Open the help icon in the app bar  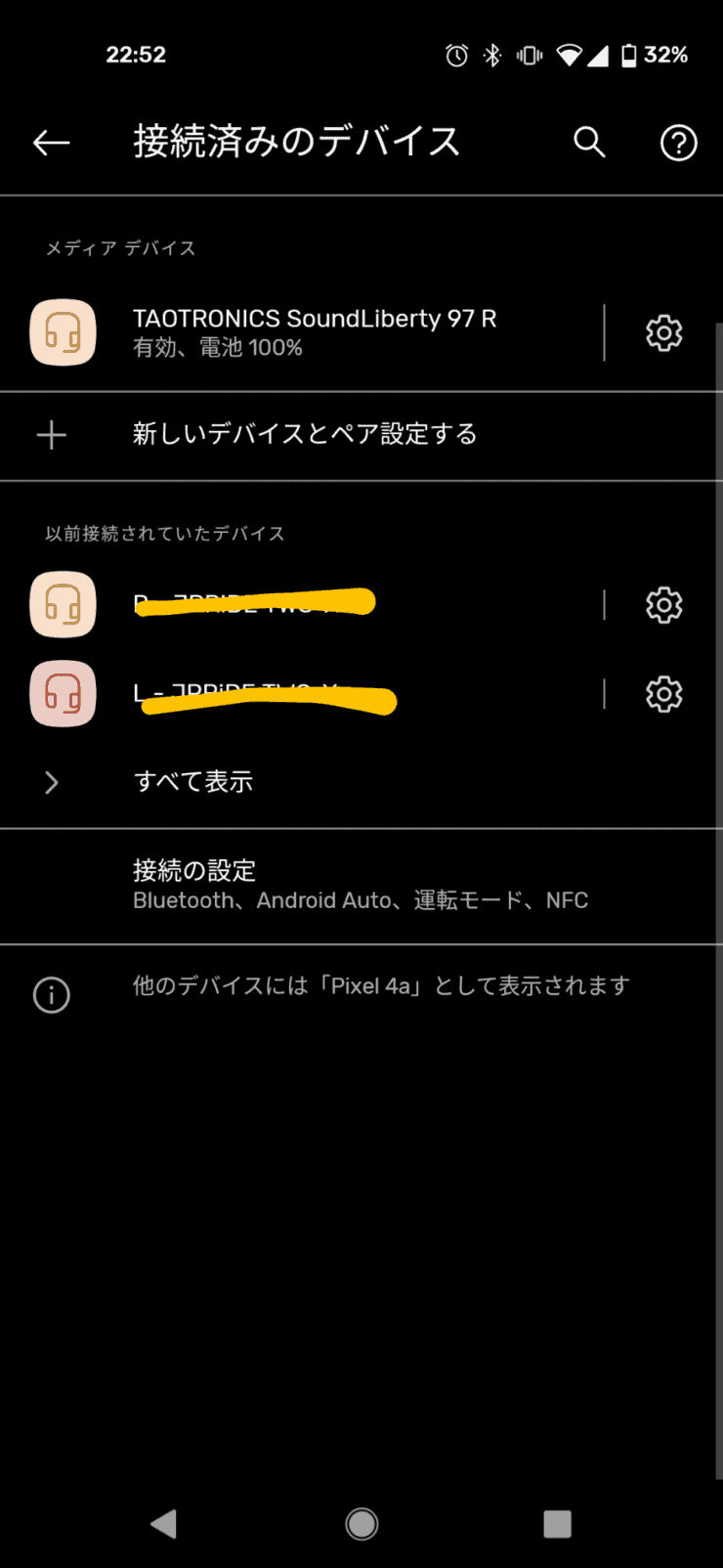678,143
